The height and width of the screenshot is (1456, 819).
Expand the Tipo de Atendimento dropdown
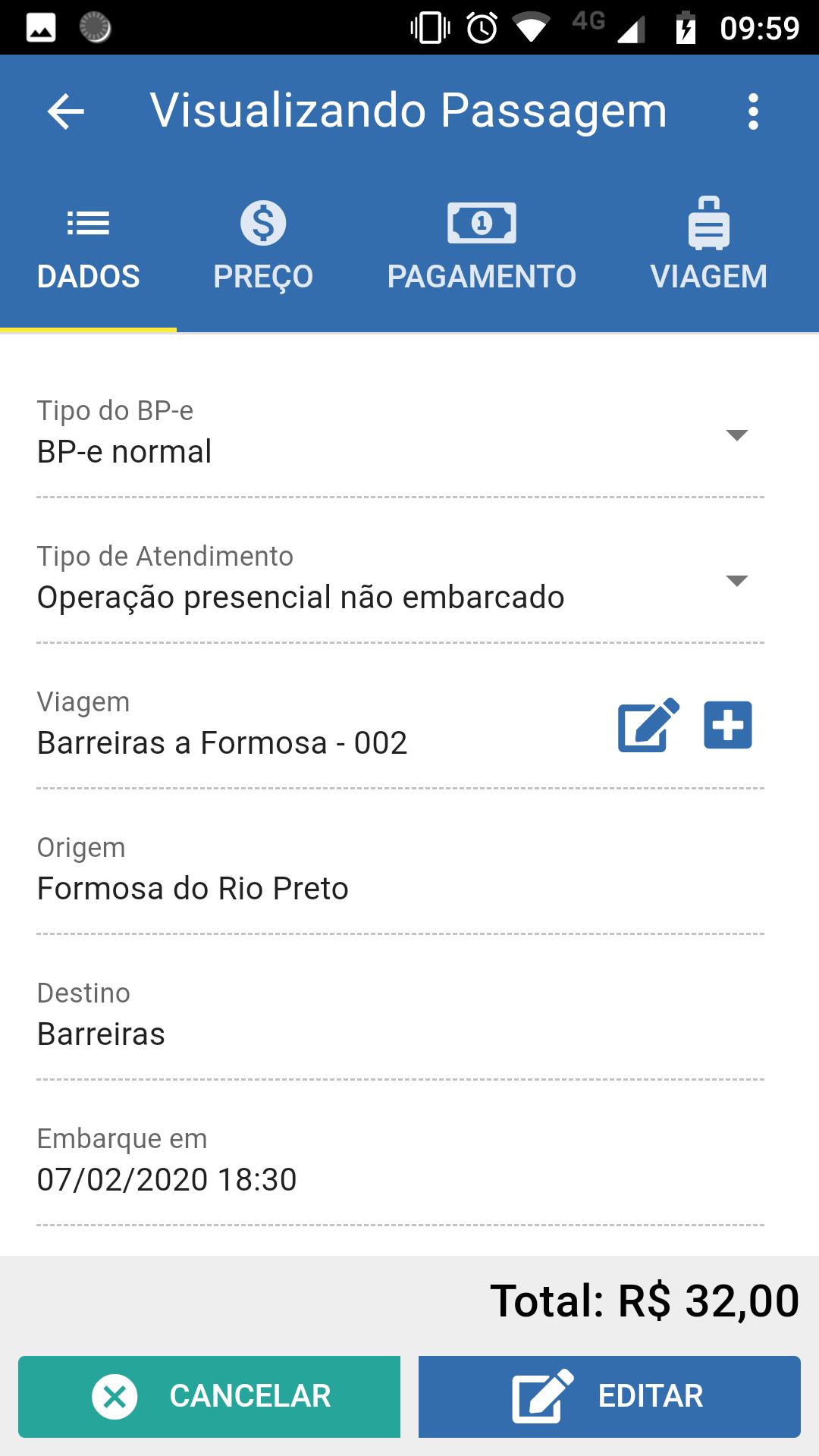pyautogui.click(x=400, y=580)
